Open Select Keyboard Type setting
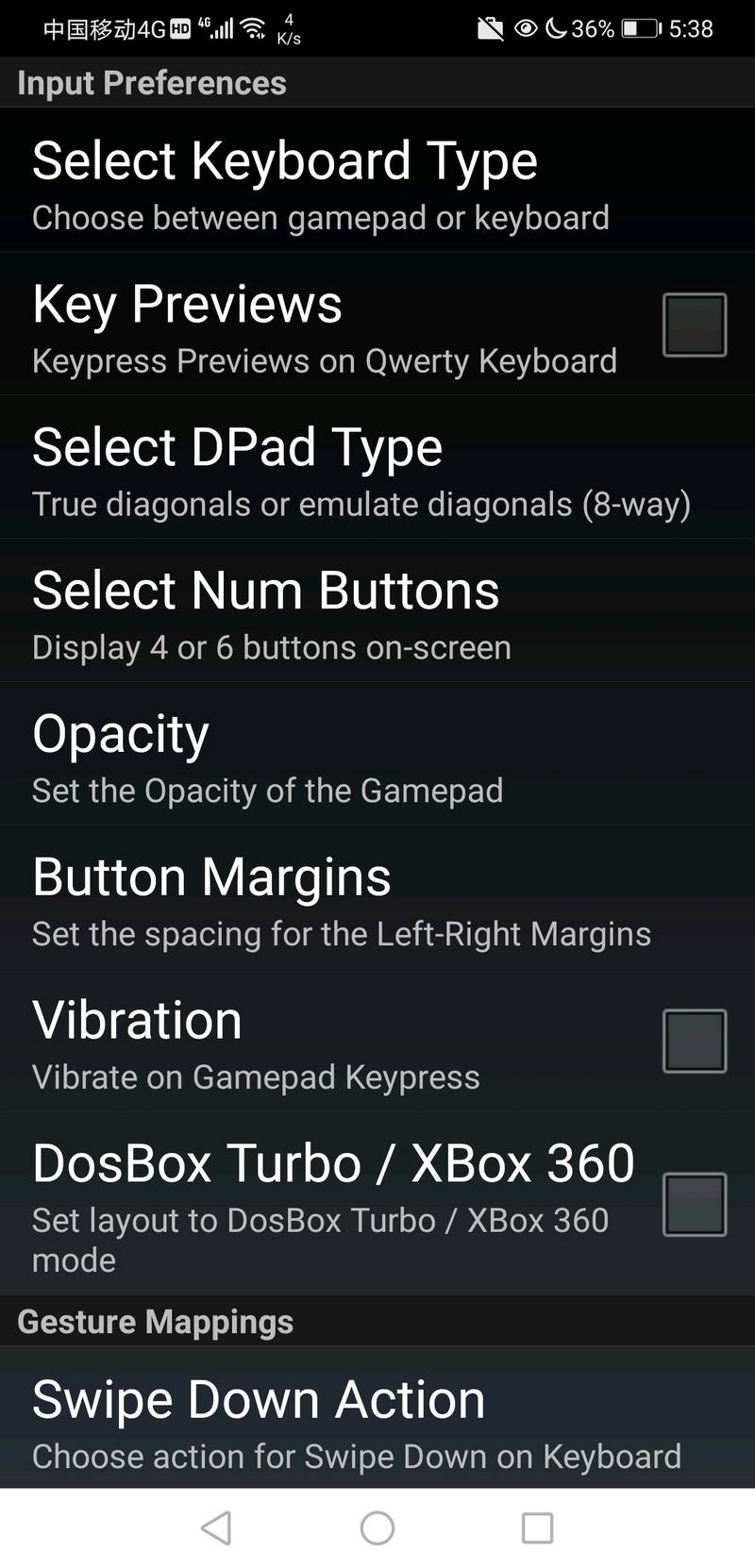This screenshot has width=755, height=1568. pos(377,180)
